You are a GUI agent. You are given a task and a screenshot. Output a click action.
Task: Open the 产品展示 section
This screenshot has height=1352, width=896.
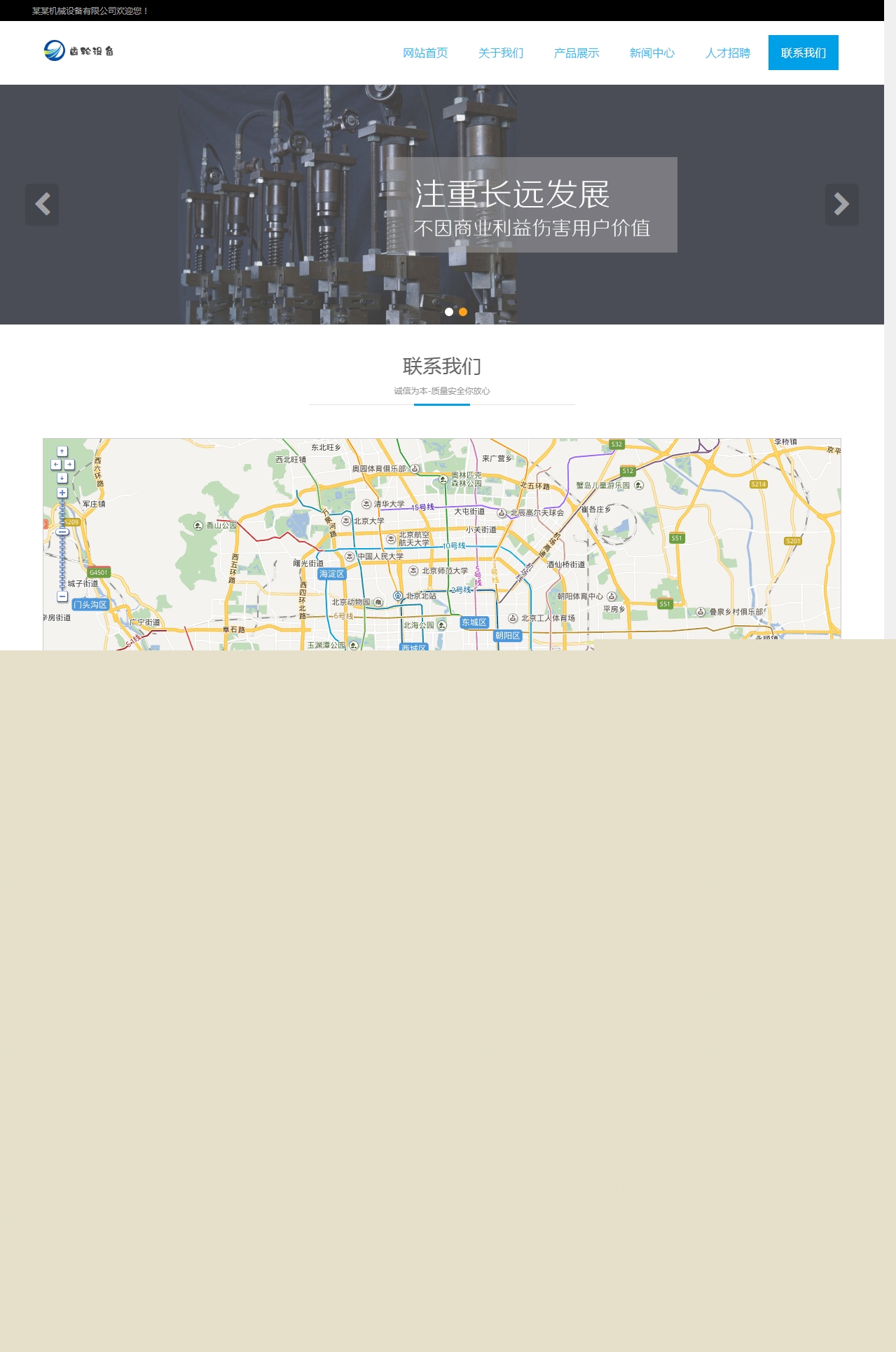coord(576,53)
